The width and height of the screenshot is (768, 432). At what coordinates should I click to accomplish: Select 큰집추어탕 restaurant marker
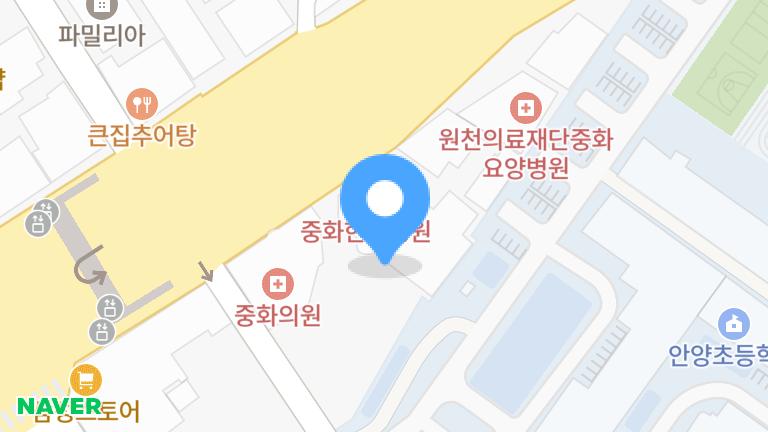tap(143, 102)
